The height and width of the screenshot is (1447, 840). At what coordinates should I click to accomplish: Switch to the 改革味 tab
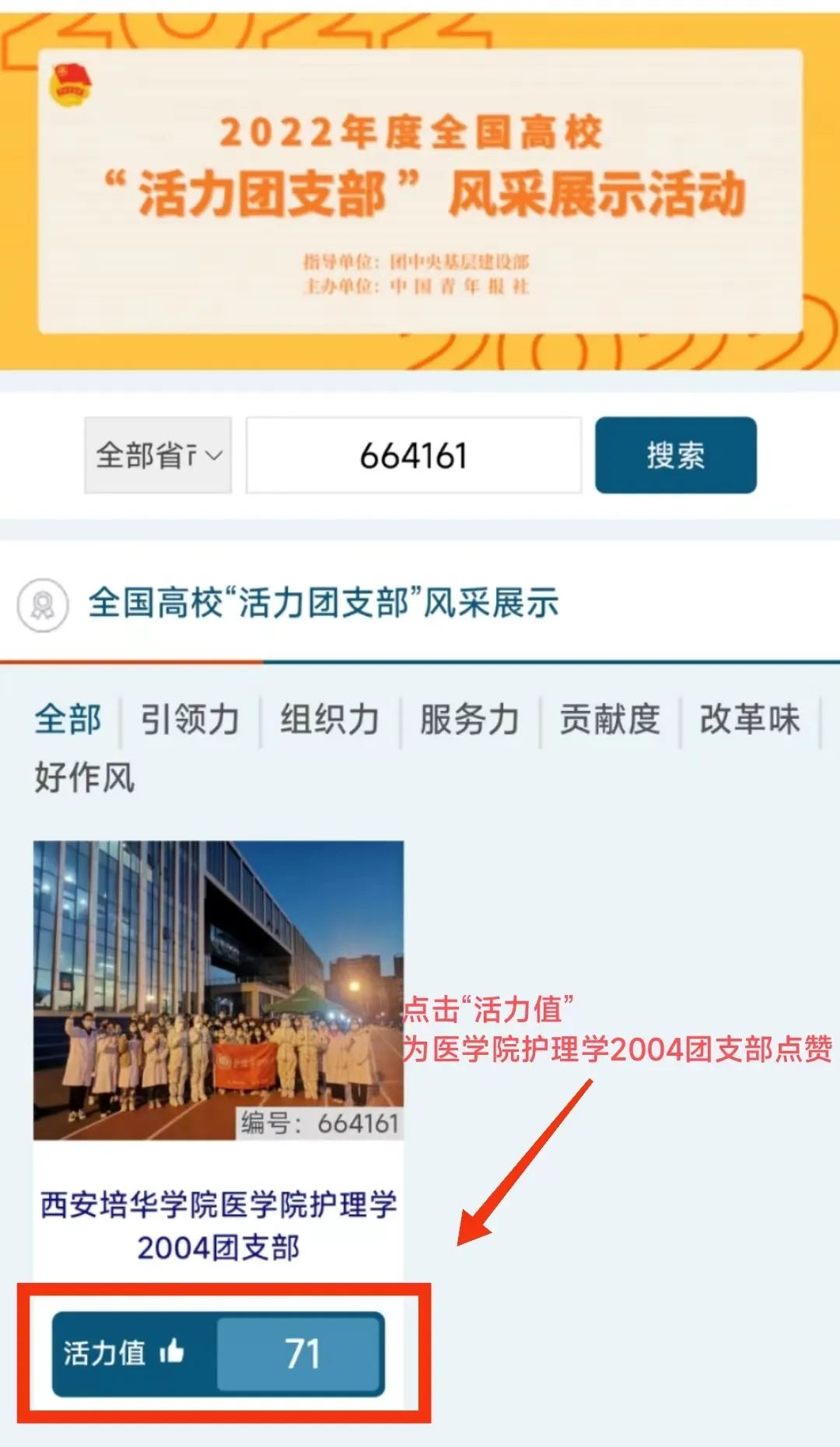(750, 719)
